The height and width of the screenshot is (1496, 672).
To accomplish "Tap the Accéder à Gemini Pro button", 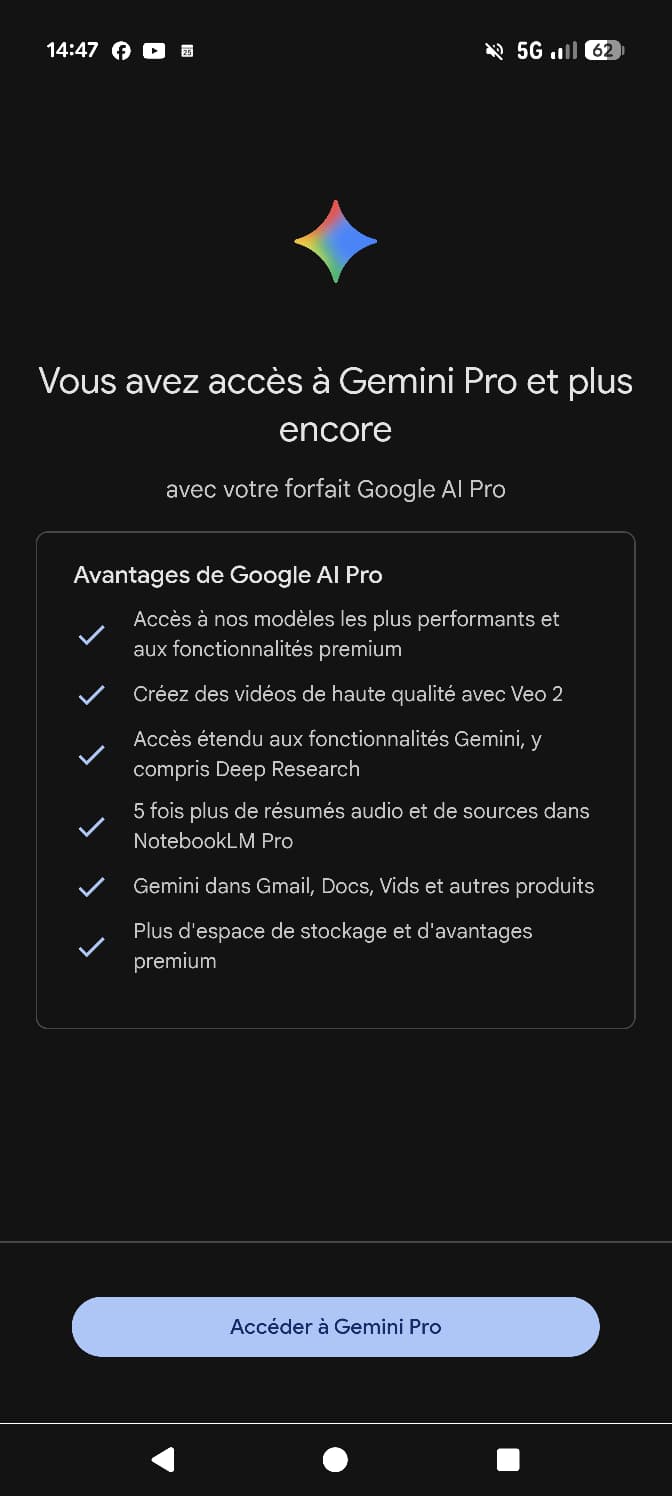I will tap(335, 1326).
